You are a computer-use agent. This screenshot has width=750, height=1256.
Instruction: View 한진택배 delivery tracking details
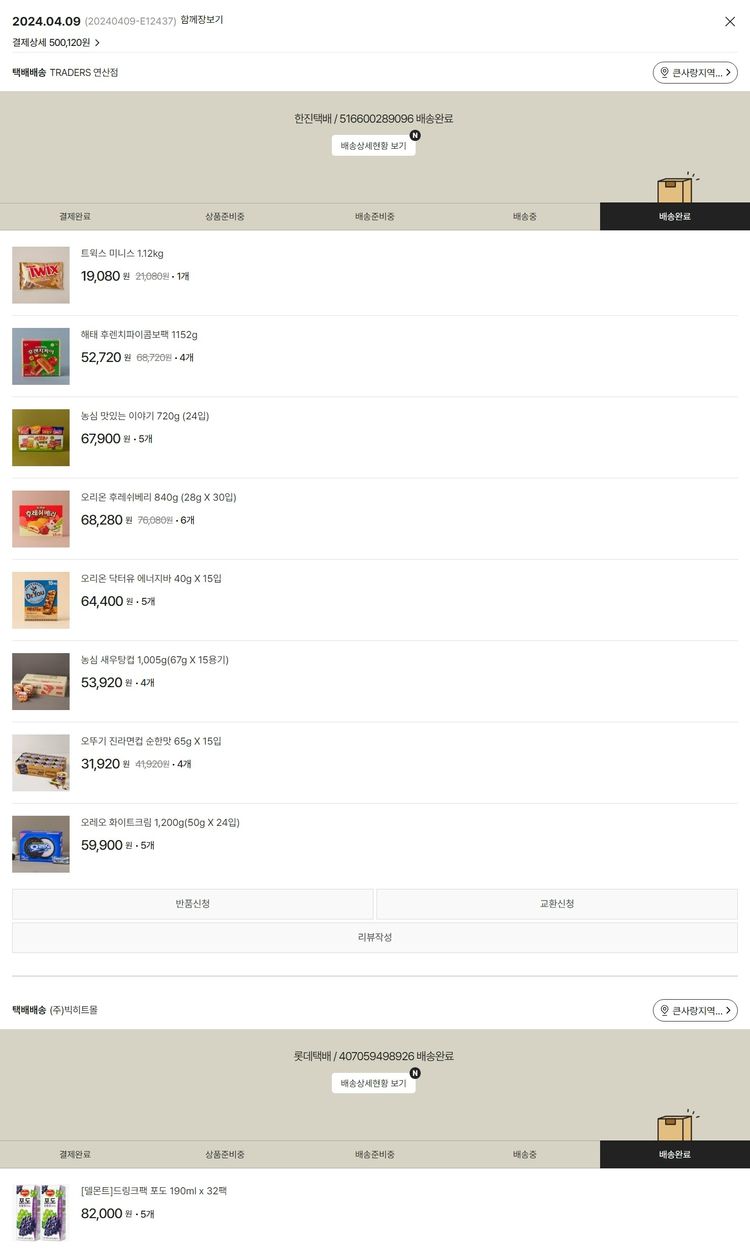373,146
